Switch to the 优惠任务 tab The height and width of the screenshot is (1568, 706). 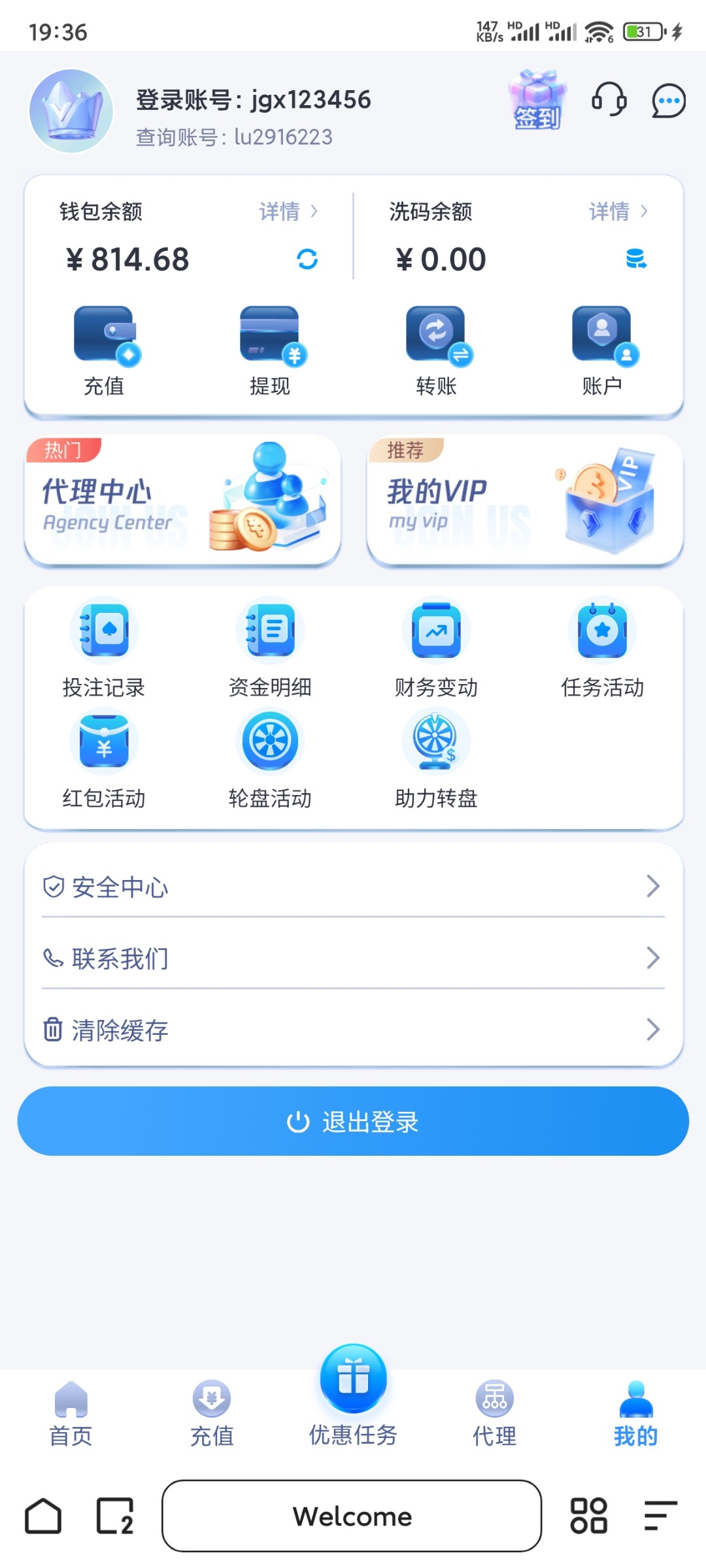pyautogui.click(x=353, y=1398)
